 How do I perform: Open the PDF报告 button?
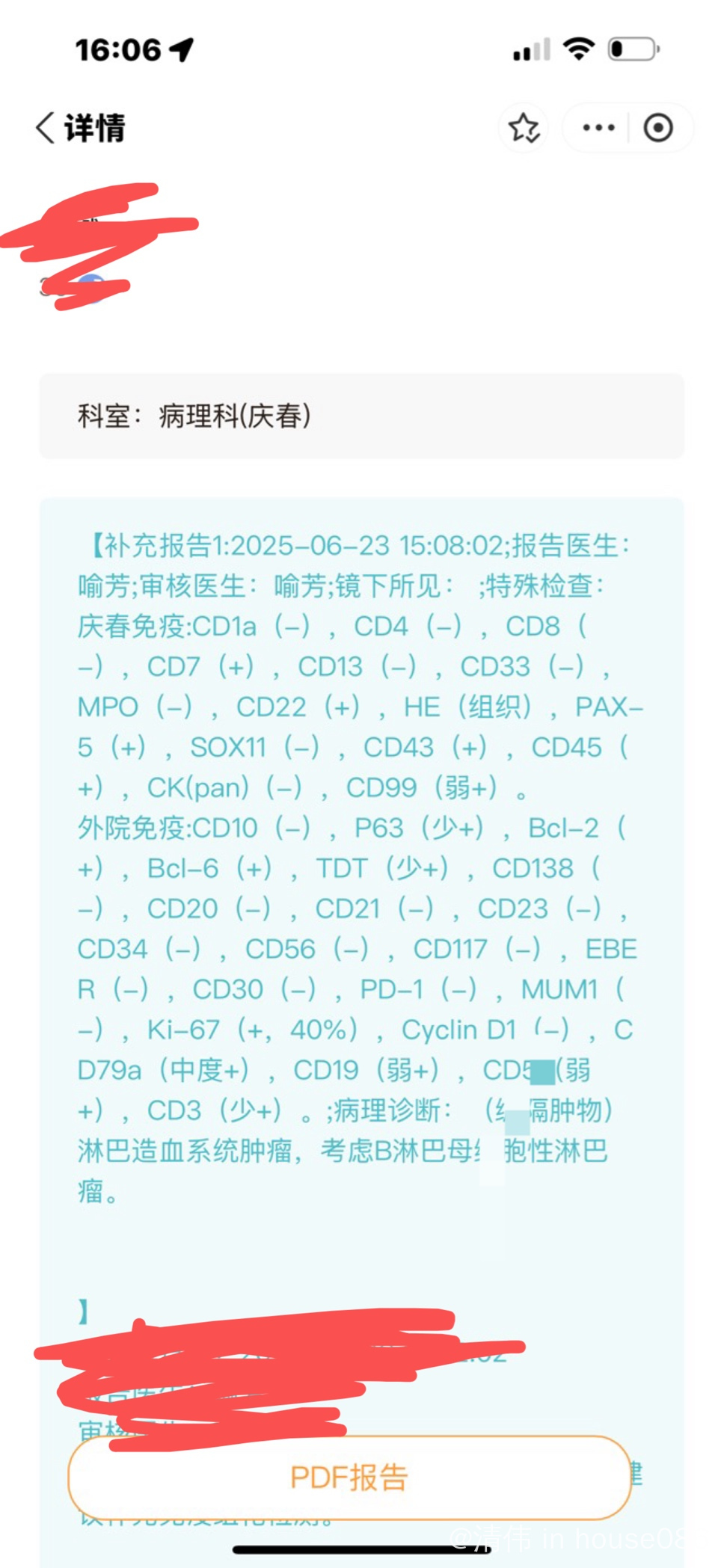(x=349, y=1478)
